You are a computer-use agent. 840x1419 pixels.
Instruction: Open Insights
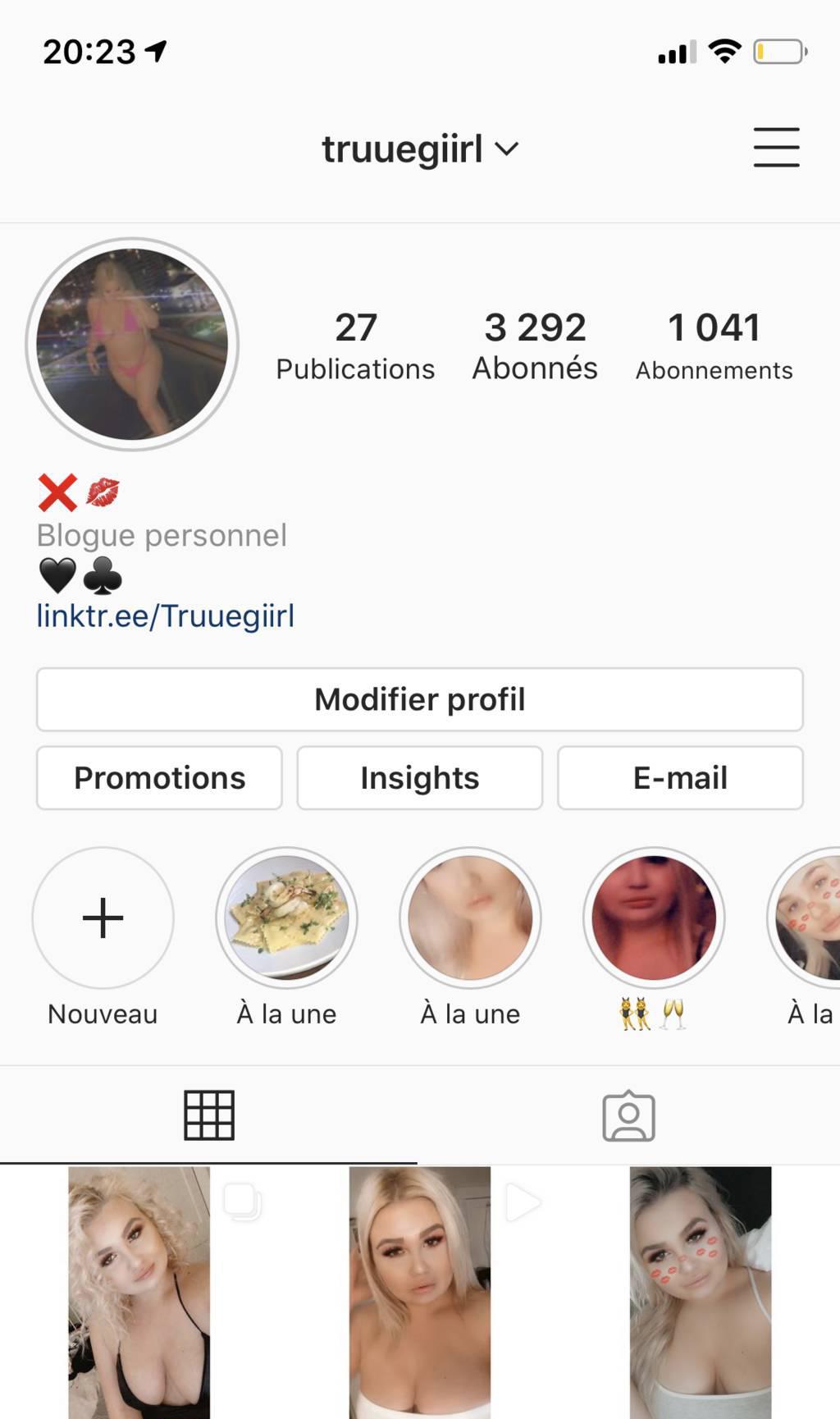tap(419, 777)
